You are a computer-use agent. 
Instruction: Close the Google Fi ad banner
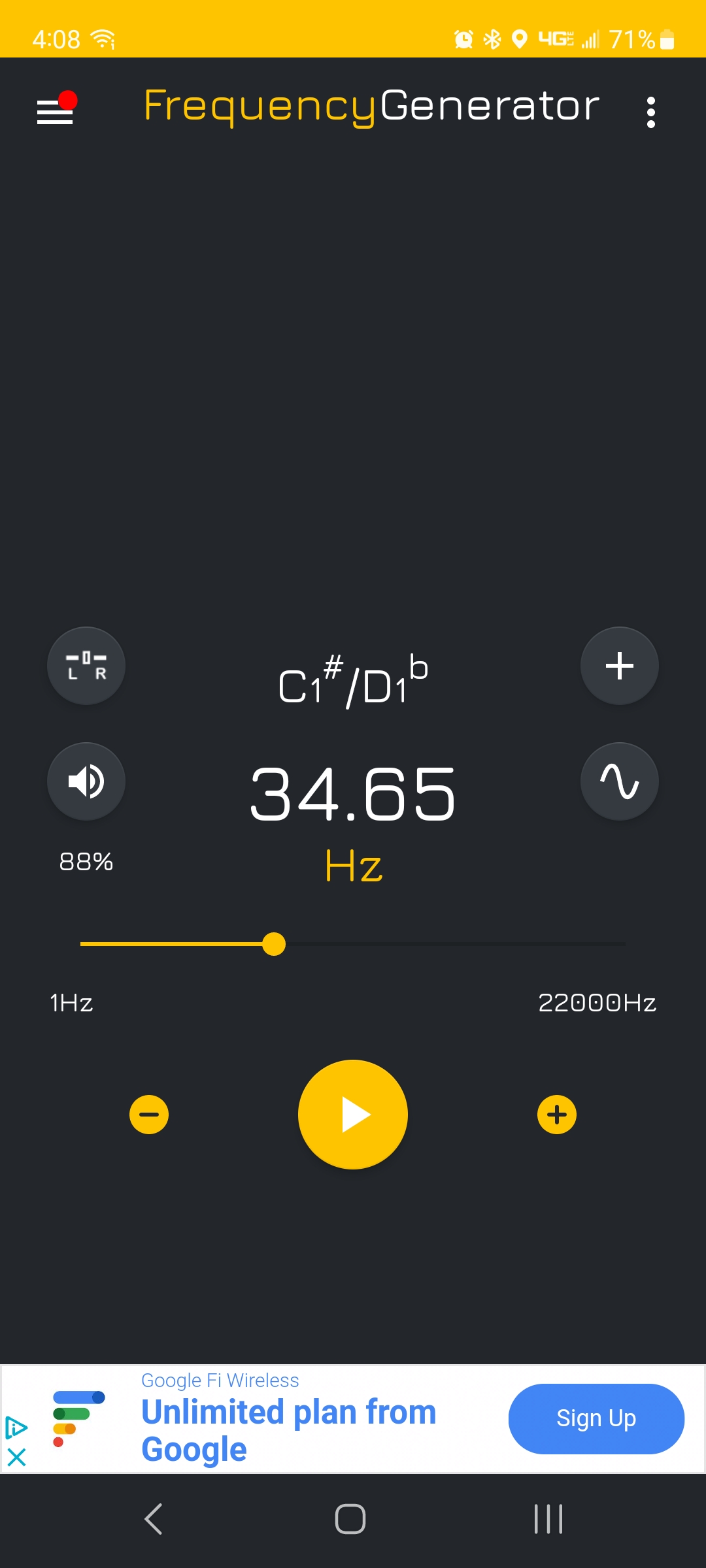pos(16,1457)
